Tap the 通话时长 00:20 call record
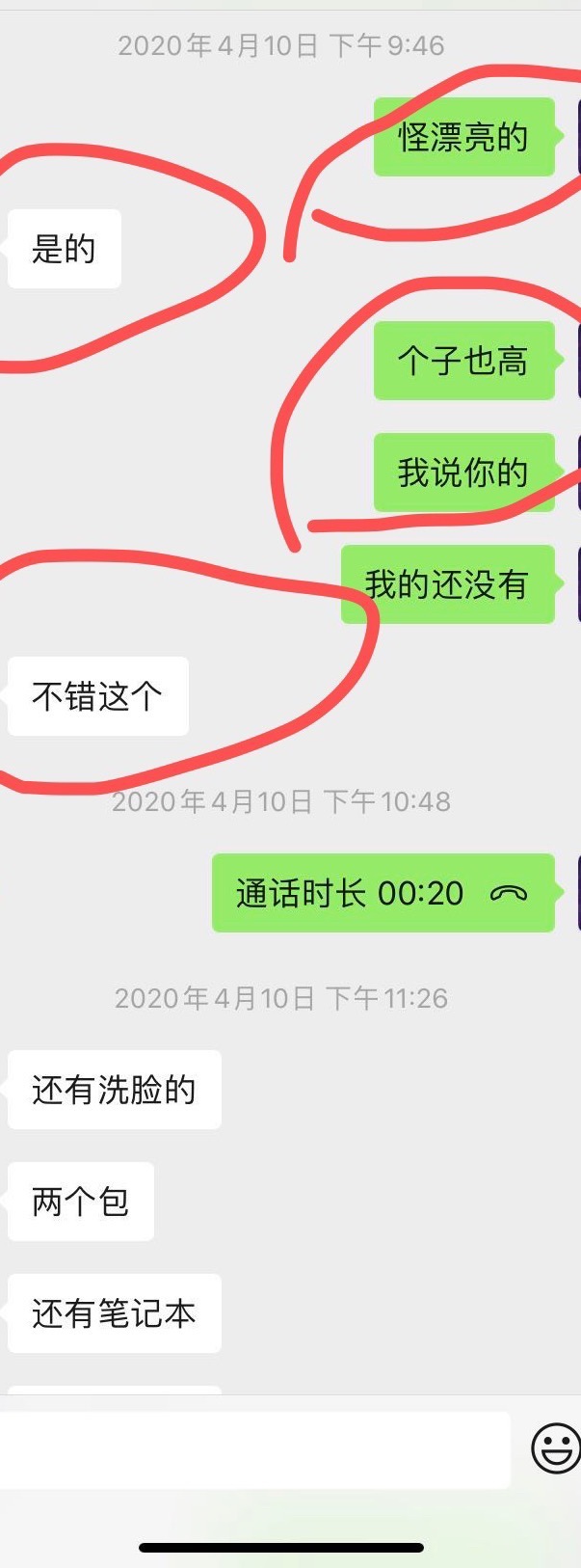581x1568 pixels. pos(383,893)
